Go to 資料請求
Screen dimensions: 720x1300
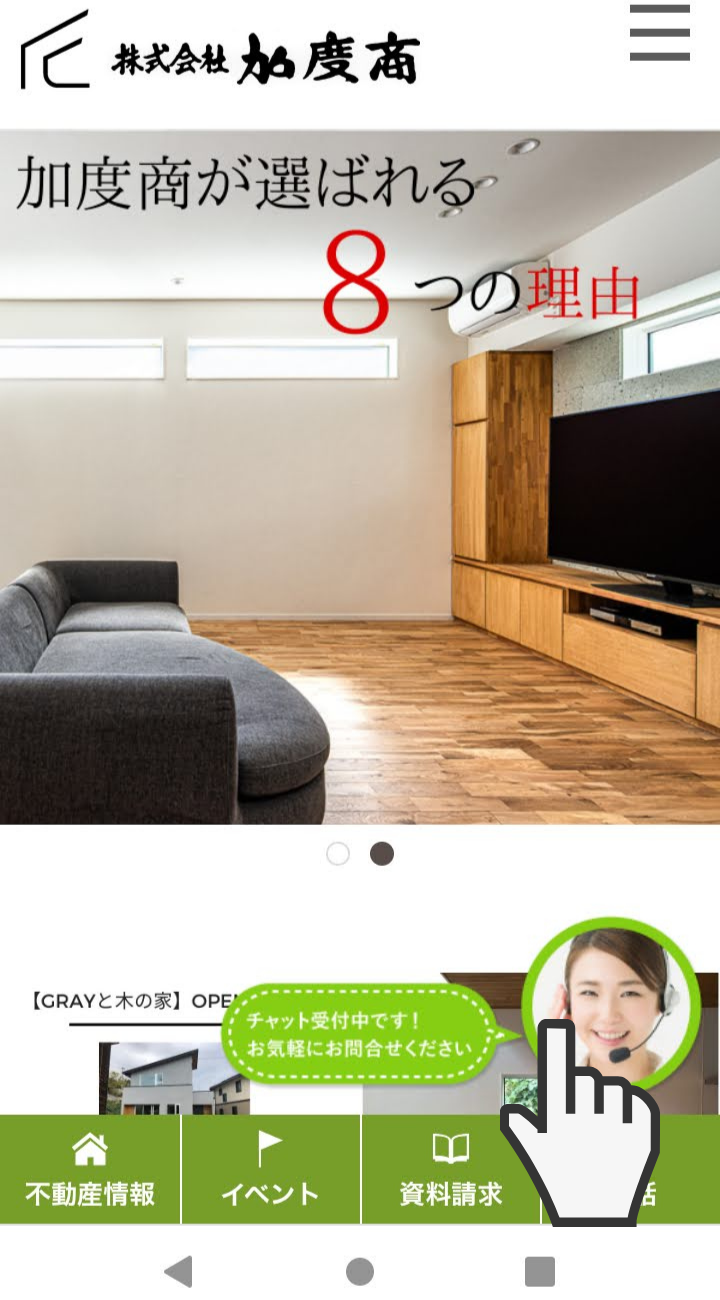point(450,1169)
